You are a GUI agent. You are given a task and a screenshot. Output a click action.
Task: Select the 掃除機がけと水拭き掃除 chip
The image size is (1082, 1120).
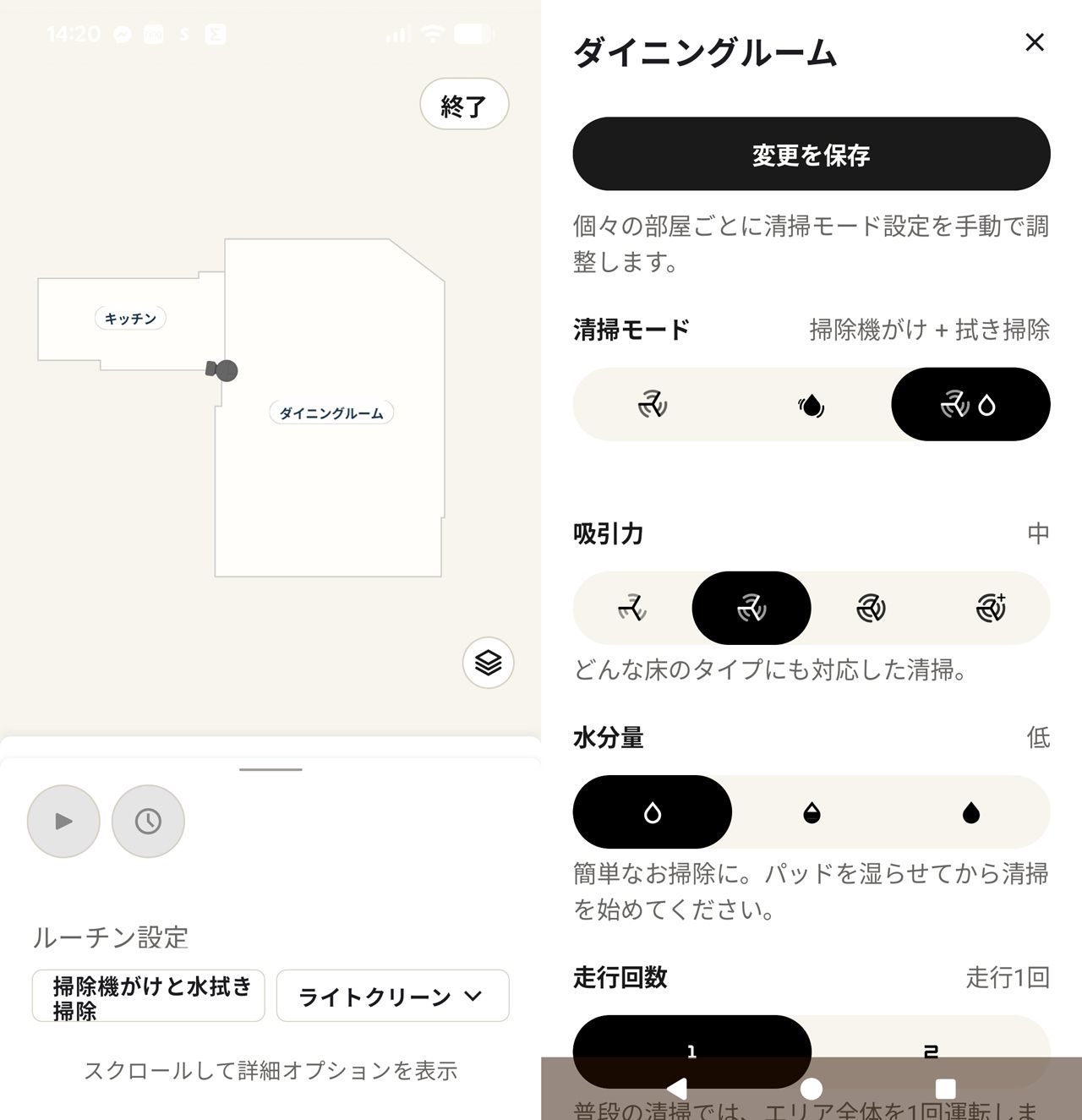(149, 996)
